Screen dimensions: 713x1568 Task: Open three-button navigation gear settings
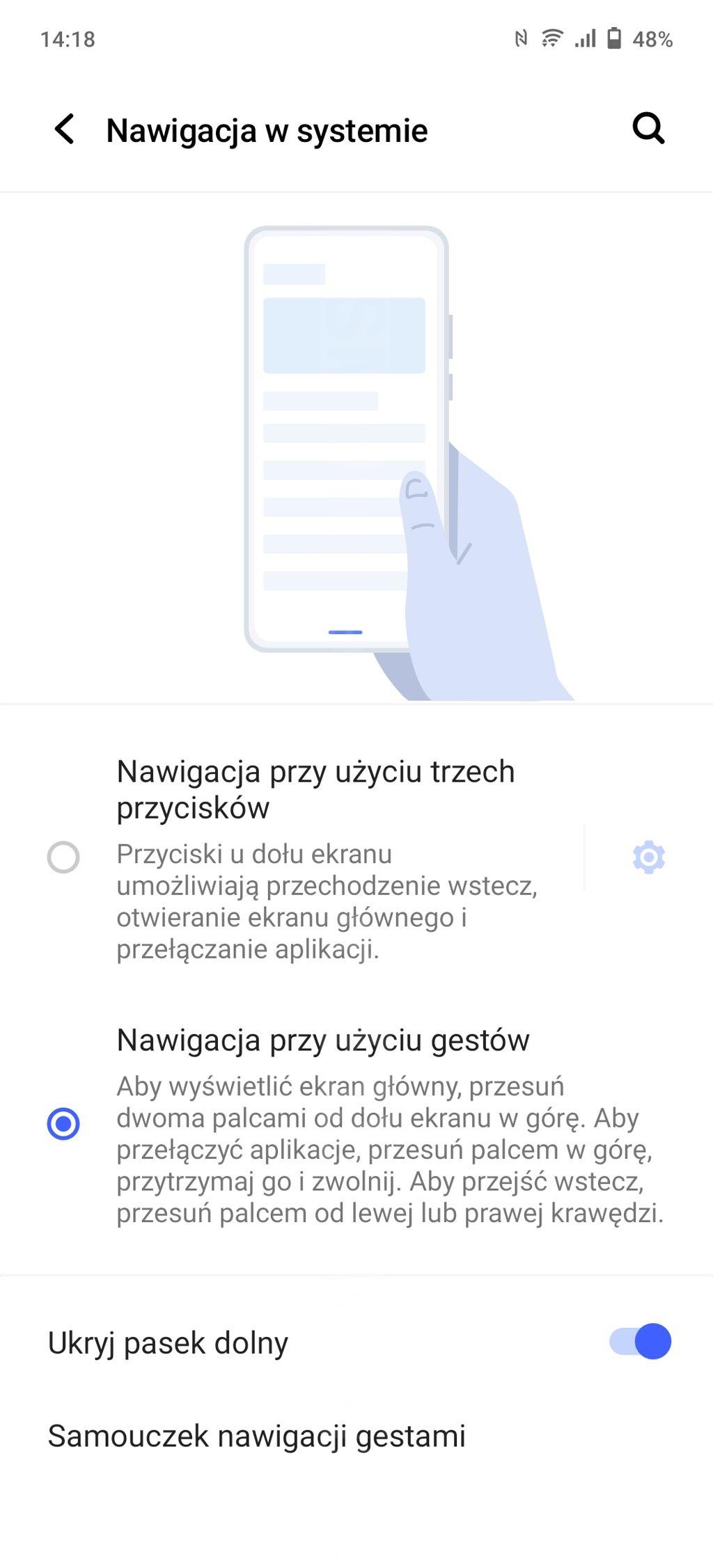[648, 857]
